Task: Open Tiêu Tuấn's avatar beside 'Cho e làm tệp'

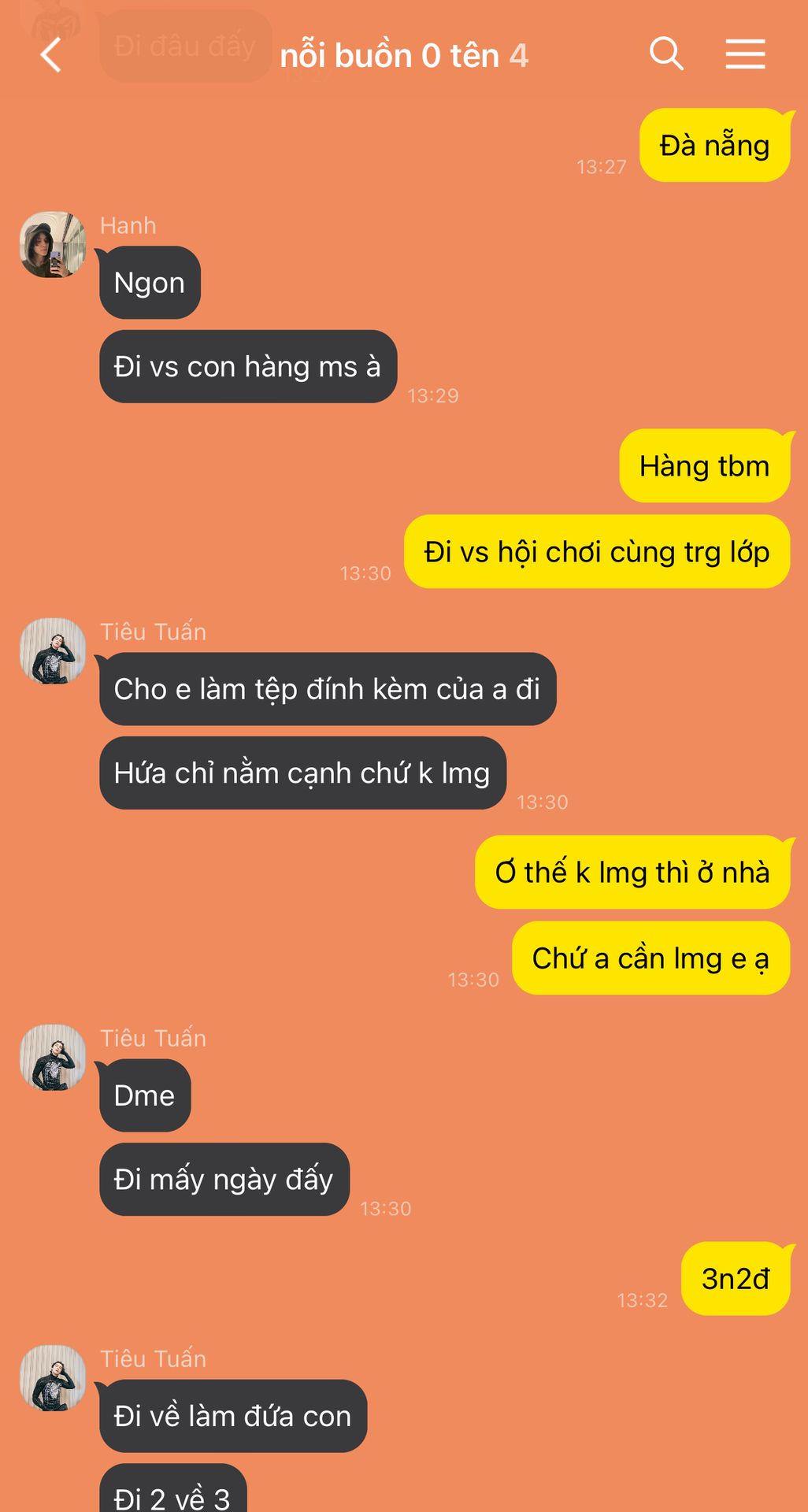Action: tap(53, 650)
